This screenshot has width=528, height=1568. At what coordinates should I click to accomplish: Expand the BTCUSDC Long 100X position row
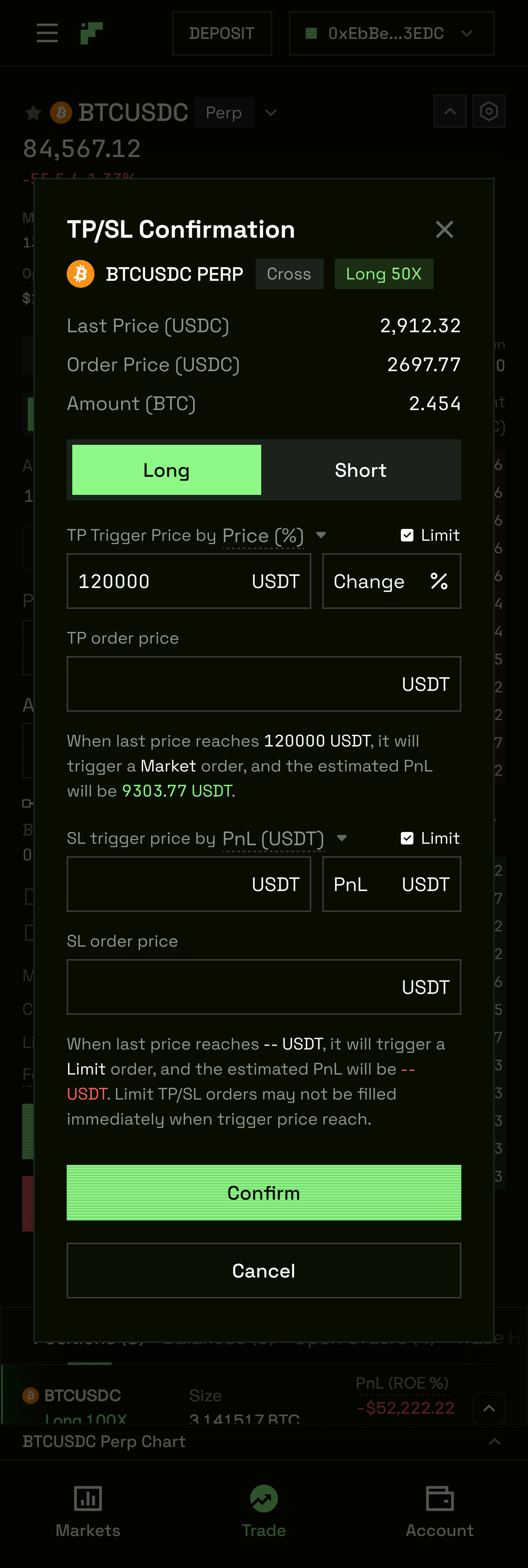(x=489, y=1407)
